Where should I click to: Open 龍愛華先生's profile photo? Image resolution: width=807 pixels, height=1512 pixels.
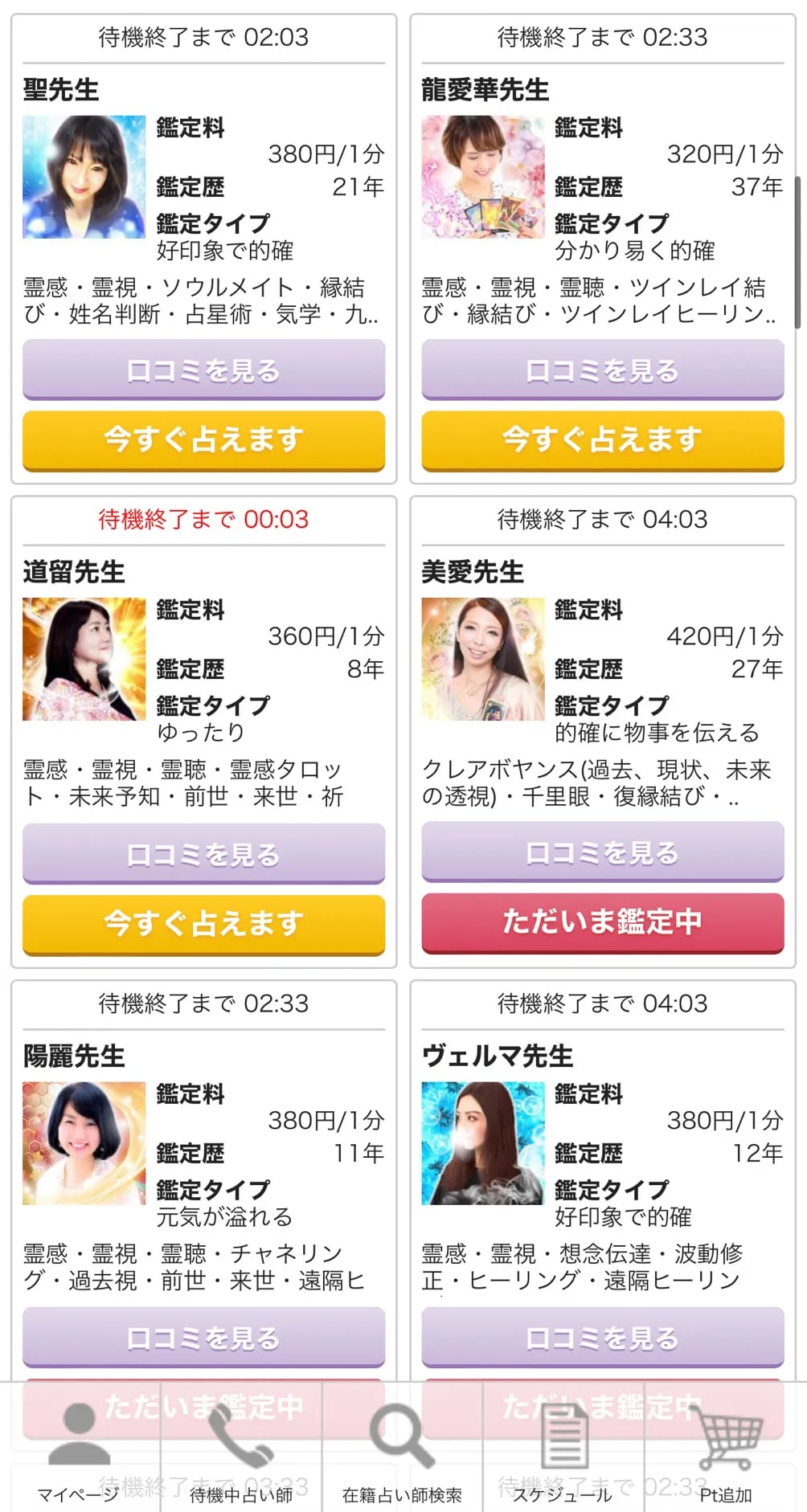coord(483,178)
